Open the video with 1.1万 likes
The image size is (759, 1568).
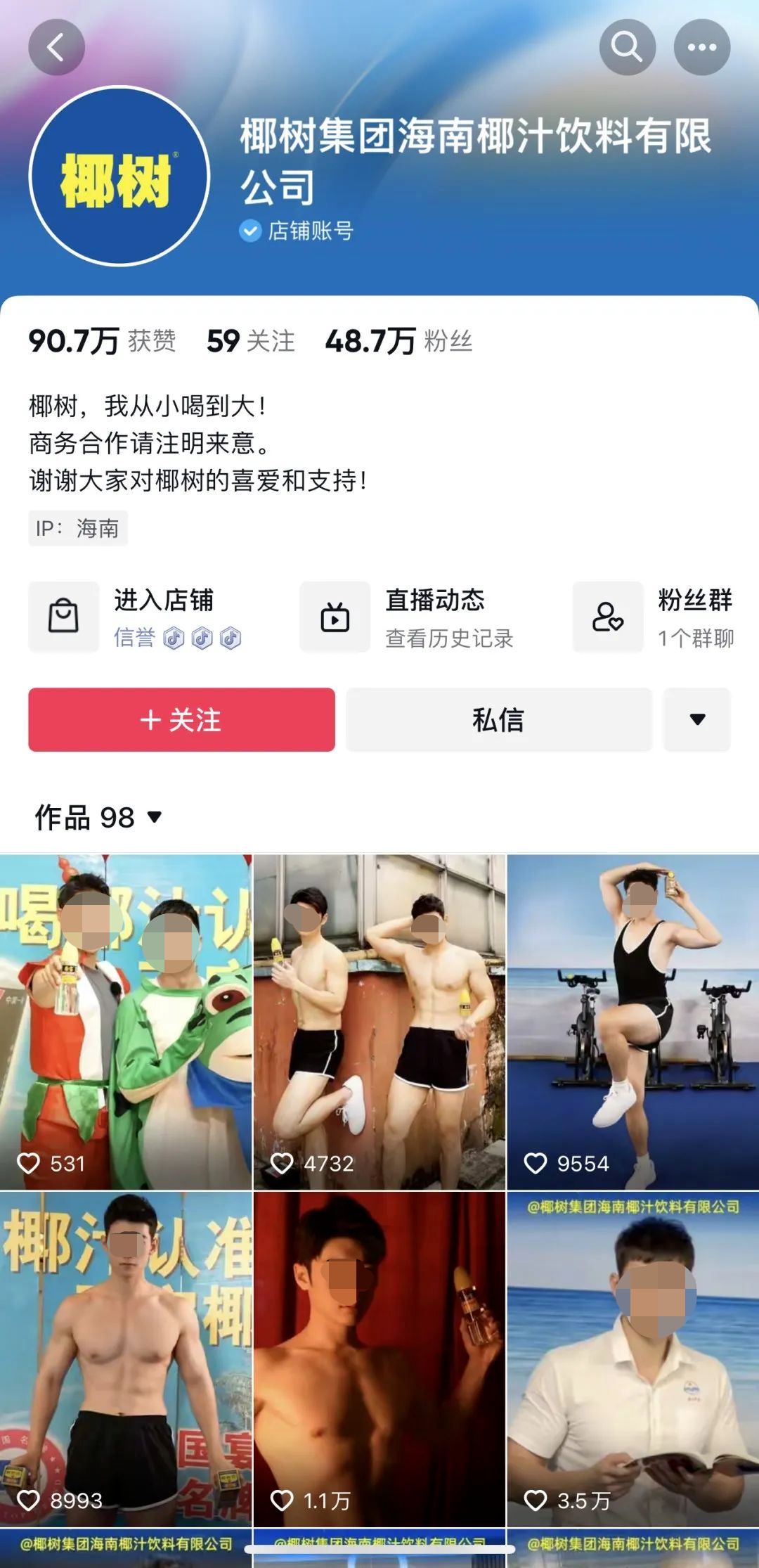coord(379,1357)
